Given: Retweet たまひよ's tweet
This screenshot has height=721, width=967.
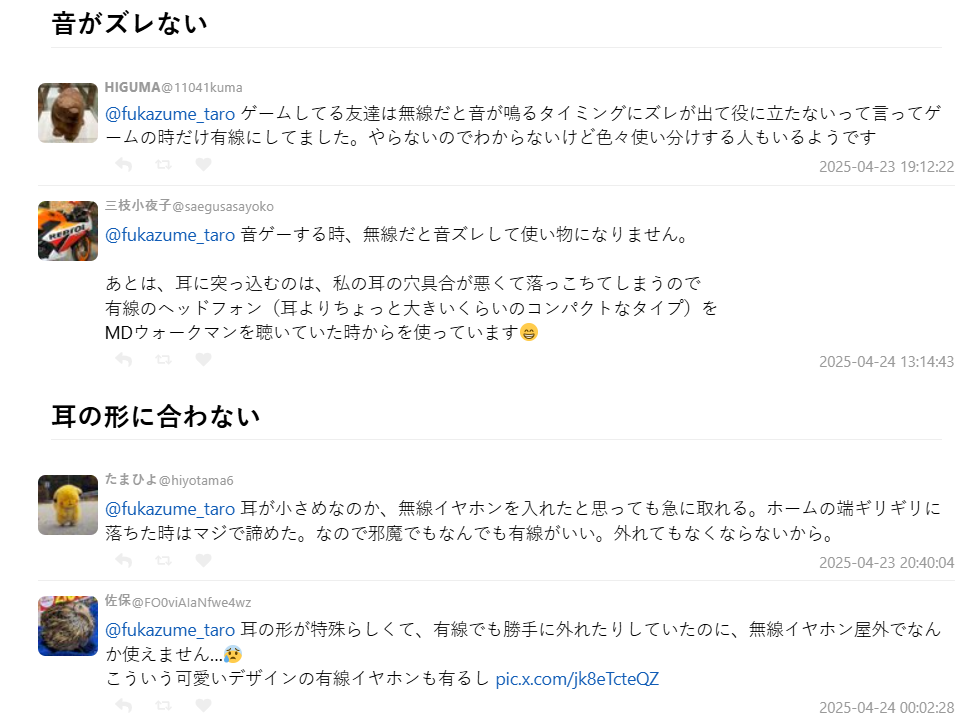Looking at the screenshot, I should click(x=163, y=560).
